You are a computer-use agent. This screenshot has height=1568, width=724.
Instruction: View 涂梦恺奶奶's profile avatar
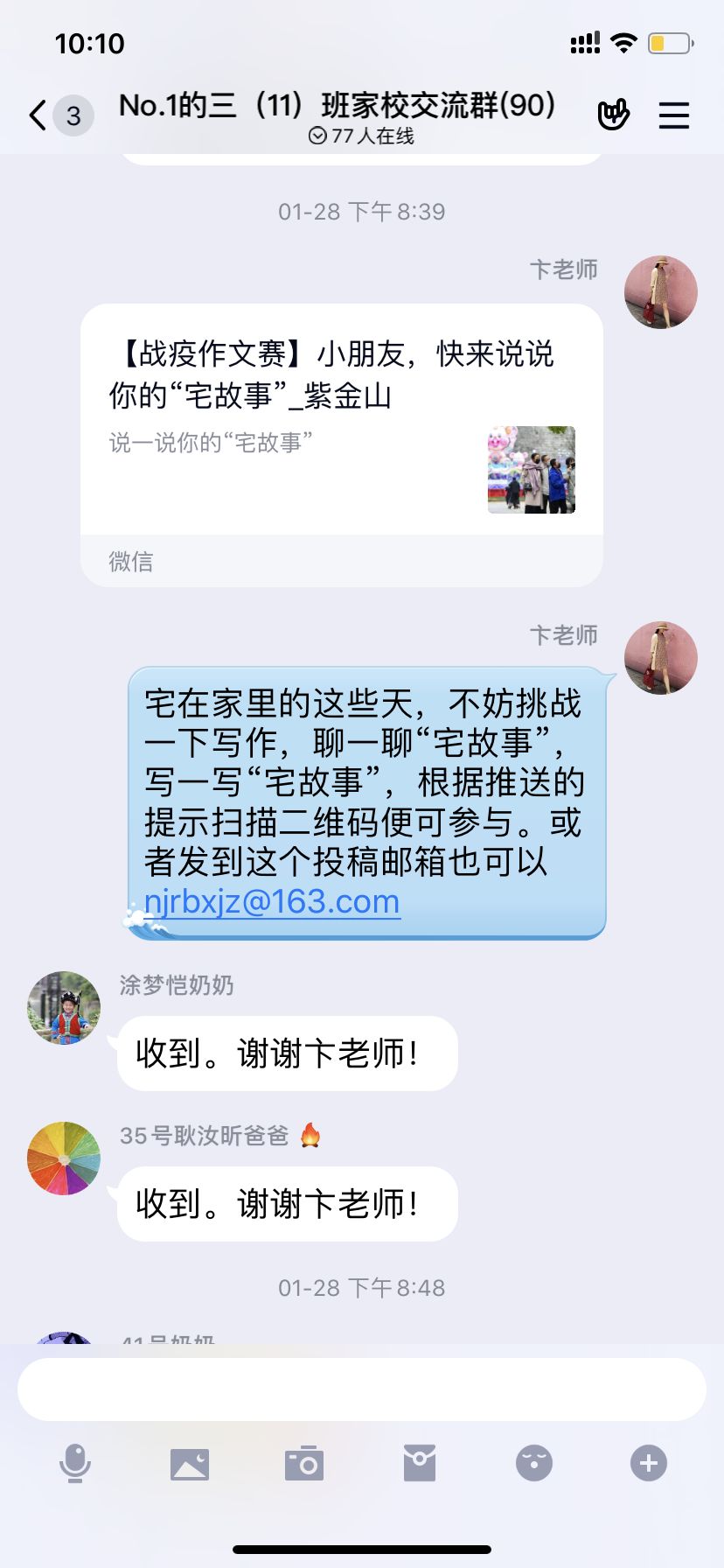click(64, 1008)
